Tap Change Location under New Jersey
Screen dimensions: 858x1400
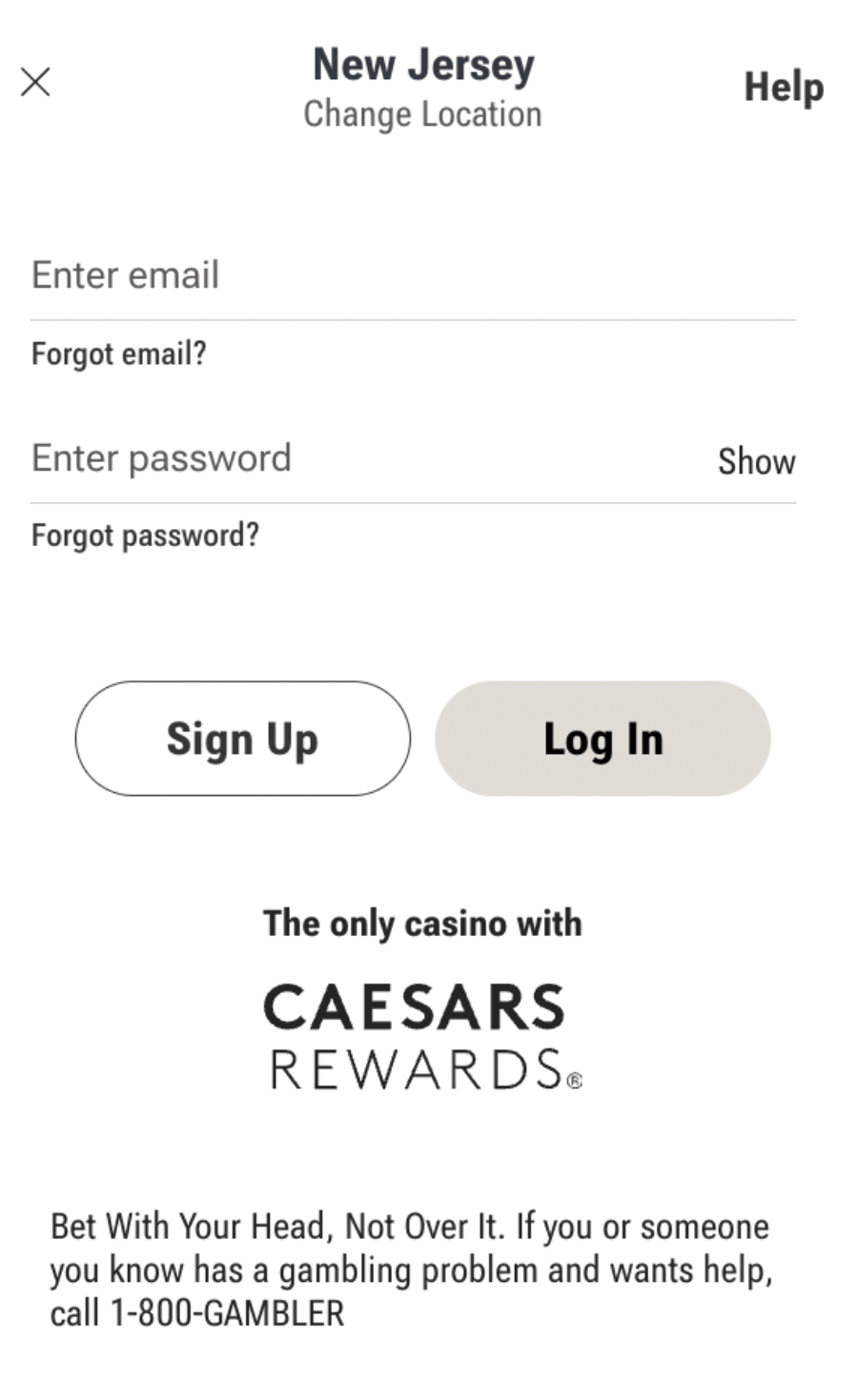click(x=422, y=114)
